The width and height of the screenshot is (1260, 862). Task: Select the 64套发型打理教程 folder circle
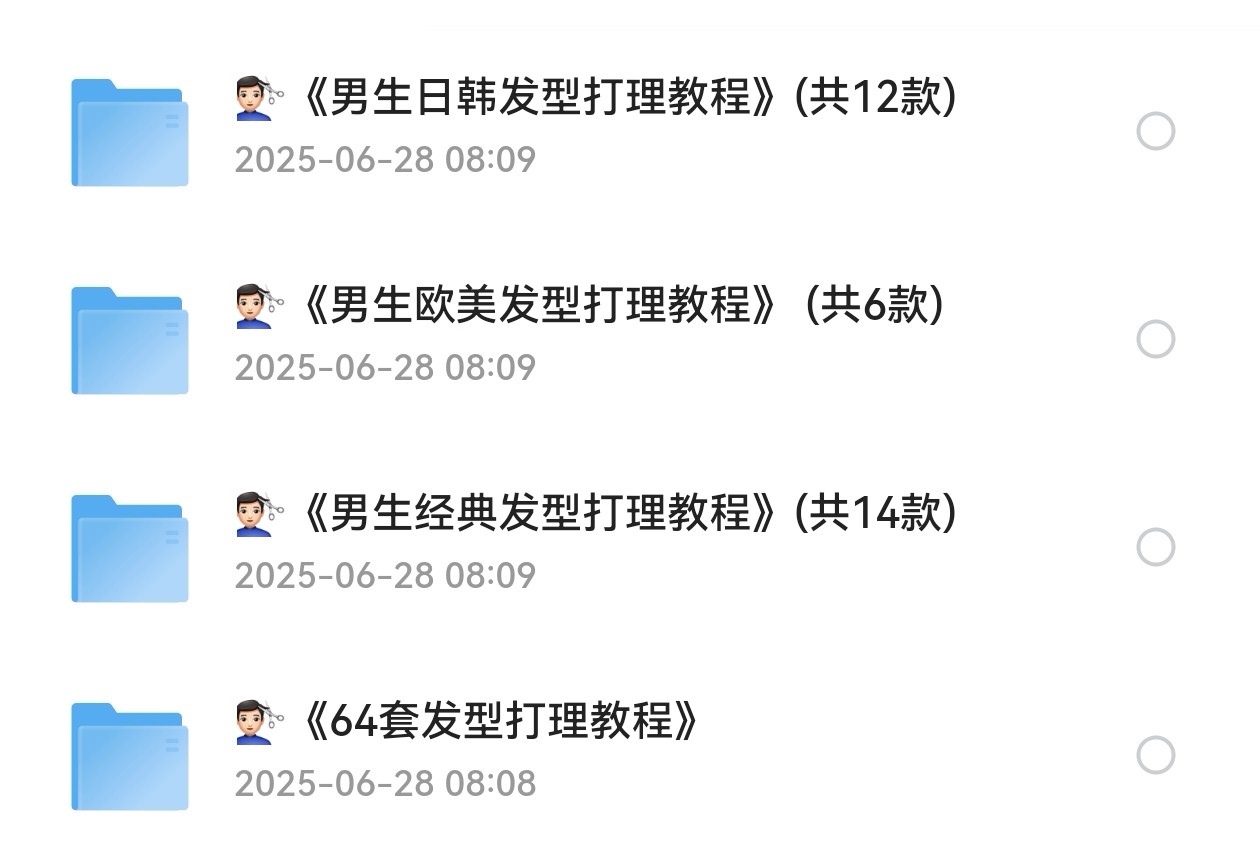pyautogui.click(x=1155, y=756)
